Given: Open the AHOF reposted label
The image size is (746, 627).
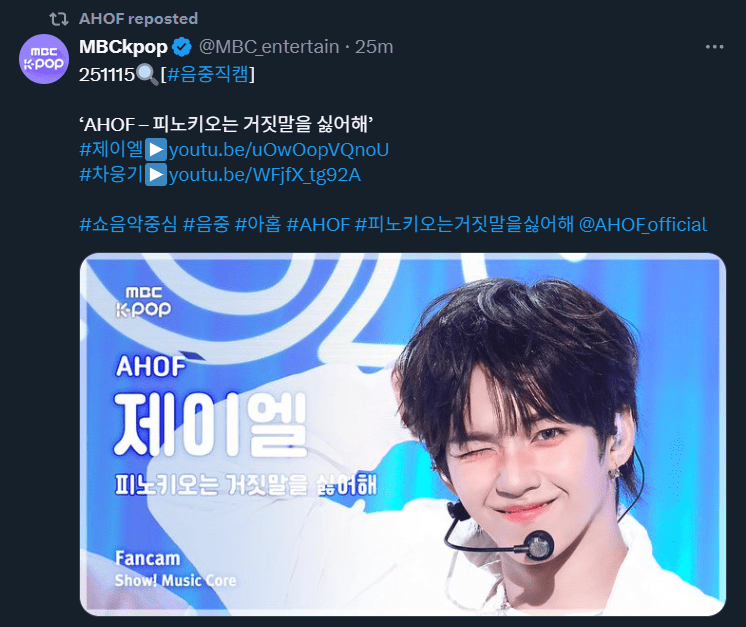Looking at the screenshot, I should pyautogui.click(x=138, y=18).
